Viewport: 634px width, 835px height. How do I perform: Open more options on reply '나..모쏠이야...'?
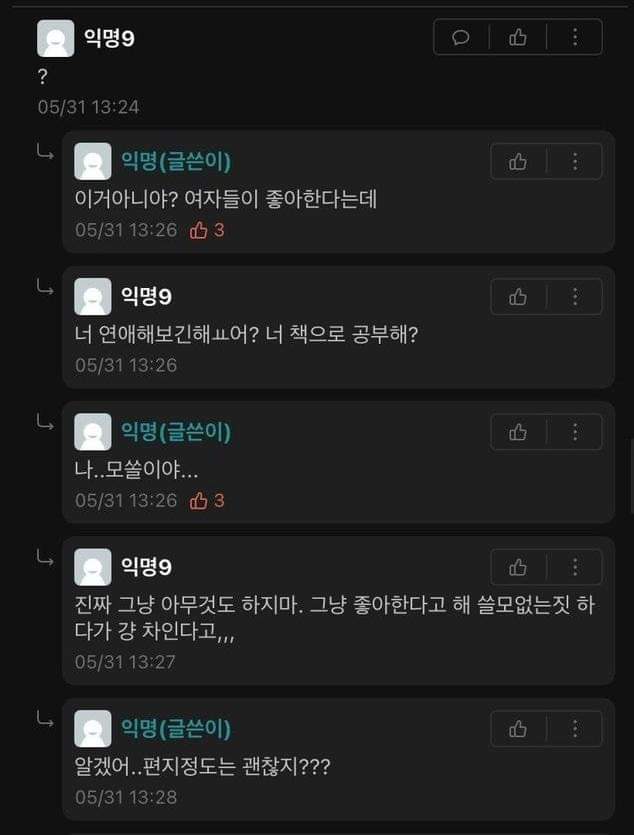575,432
